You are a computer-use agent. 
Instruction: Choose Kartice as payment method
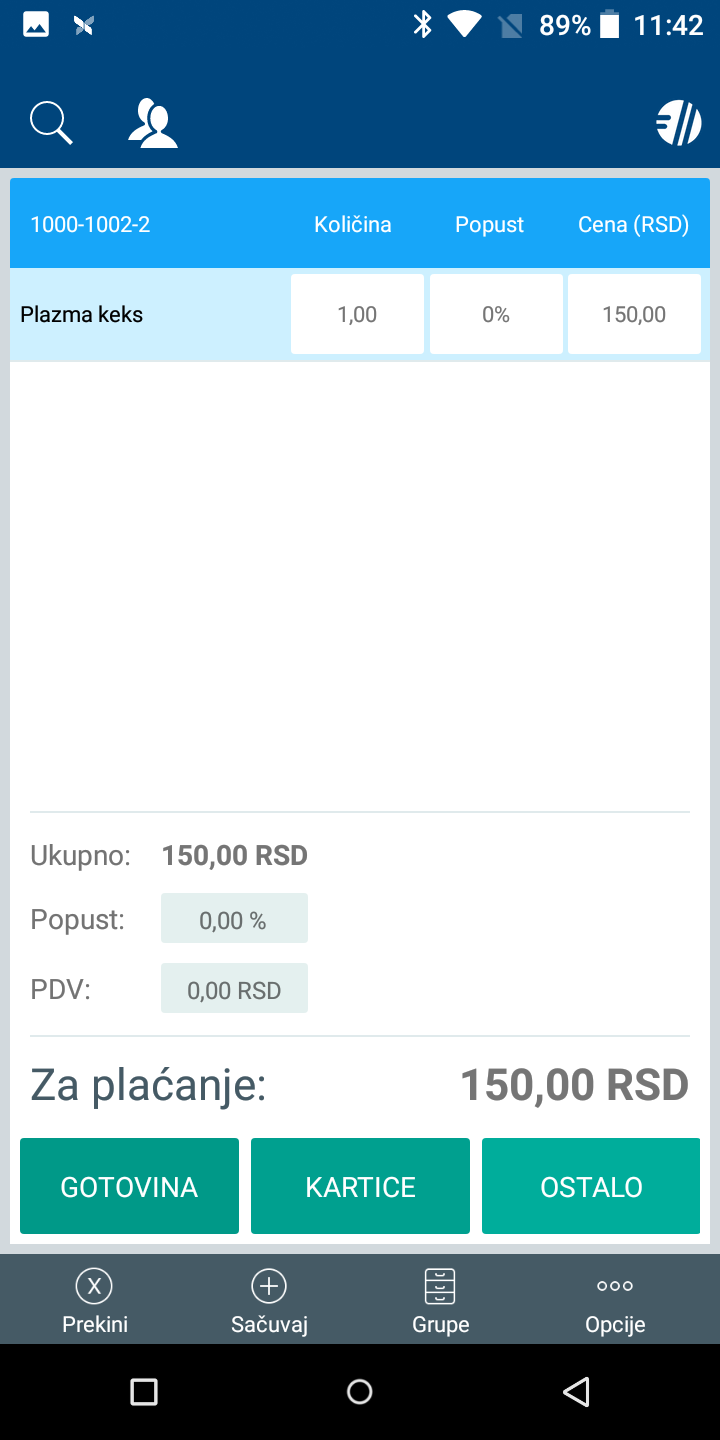point(360,1187)
